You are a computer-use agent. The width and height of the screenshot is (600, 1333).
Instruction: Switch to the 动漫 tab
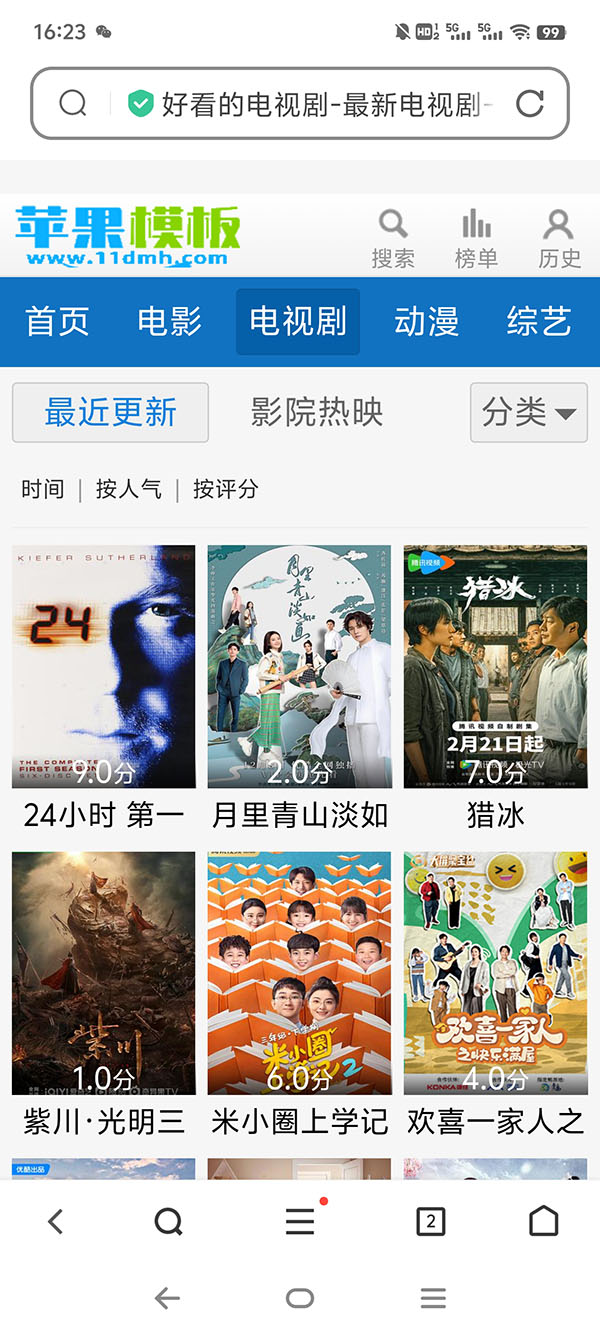point(427,321)
